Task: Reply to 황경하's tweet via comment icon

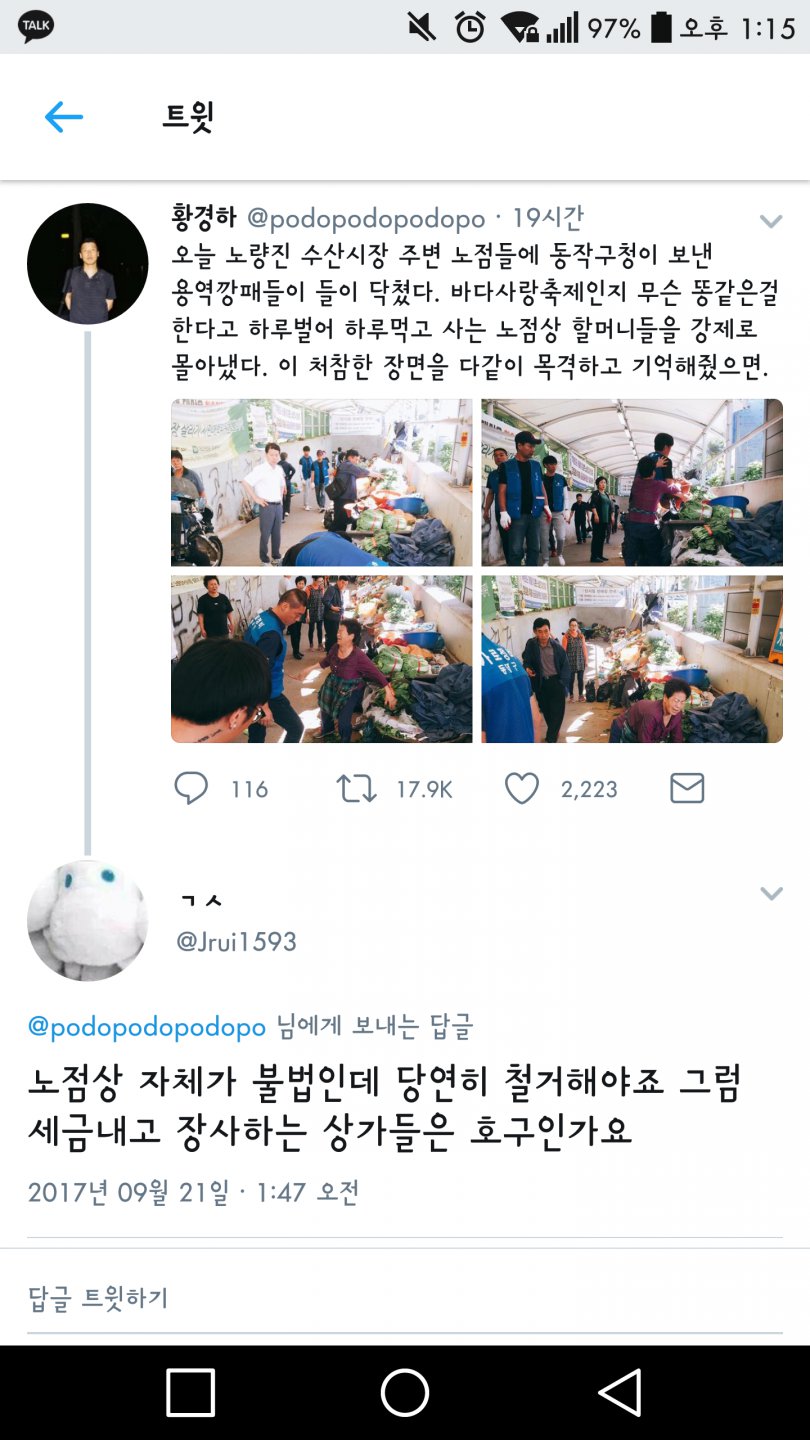Action: click(191, 789)
